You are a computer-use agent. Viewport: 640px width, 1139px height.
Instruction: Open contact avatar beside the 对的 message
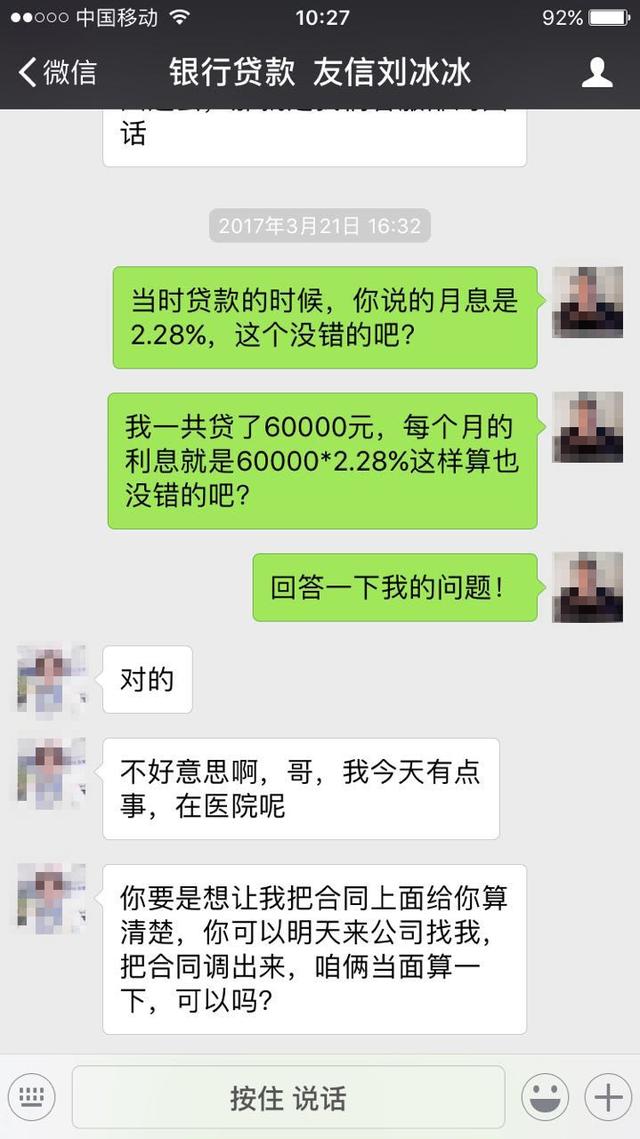pyautogui.click(x=52, y=679)
